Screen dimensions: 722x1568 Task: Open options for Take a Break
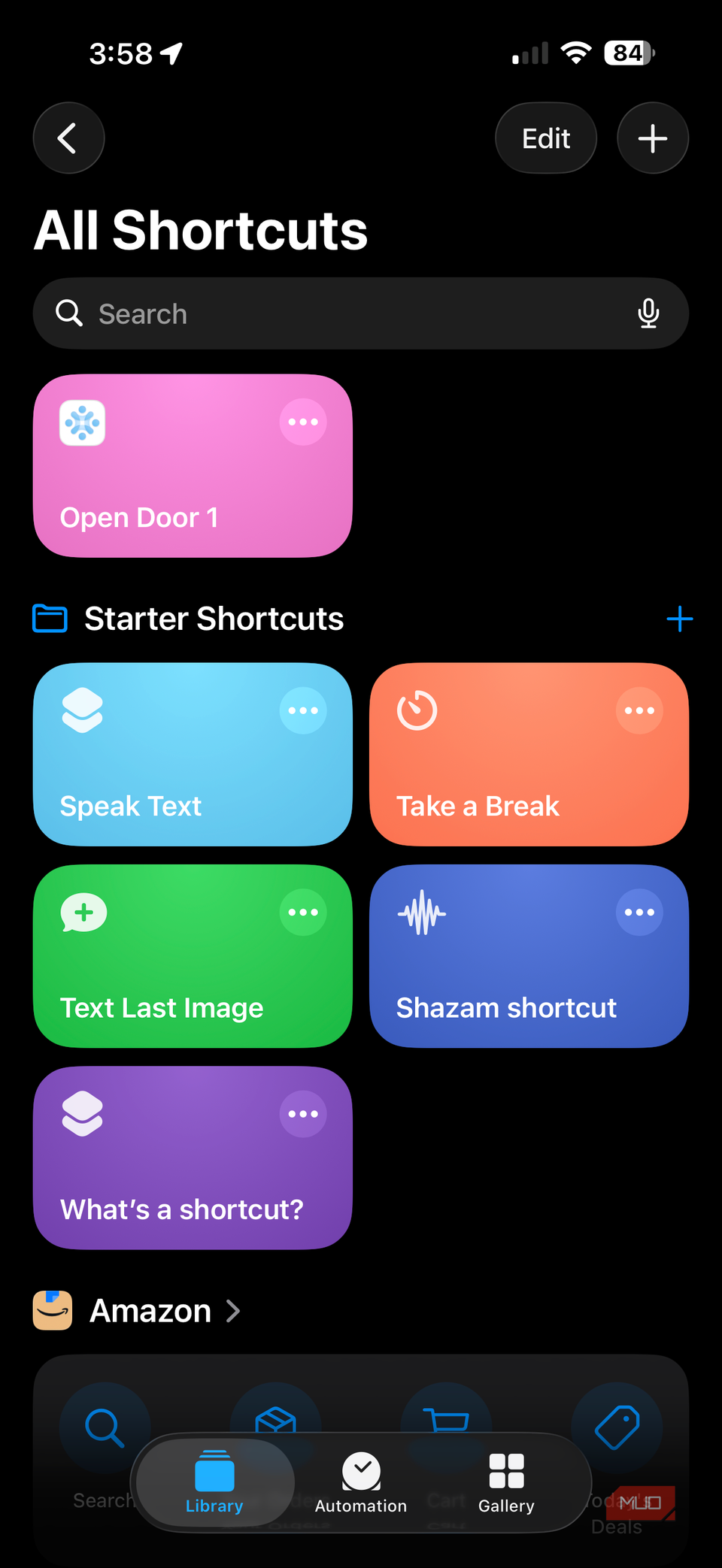(x=639, y=710)
